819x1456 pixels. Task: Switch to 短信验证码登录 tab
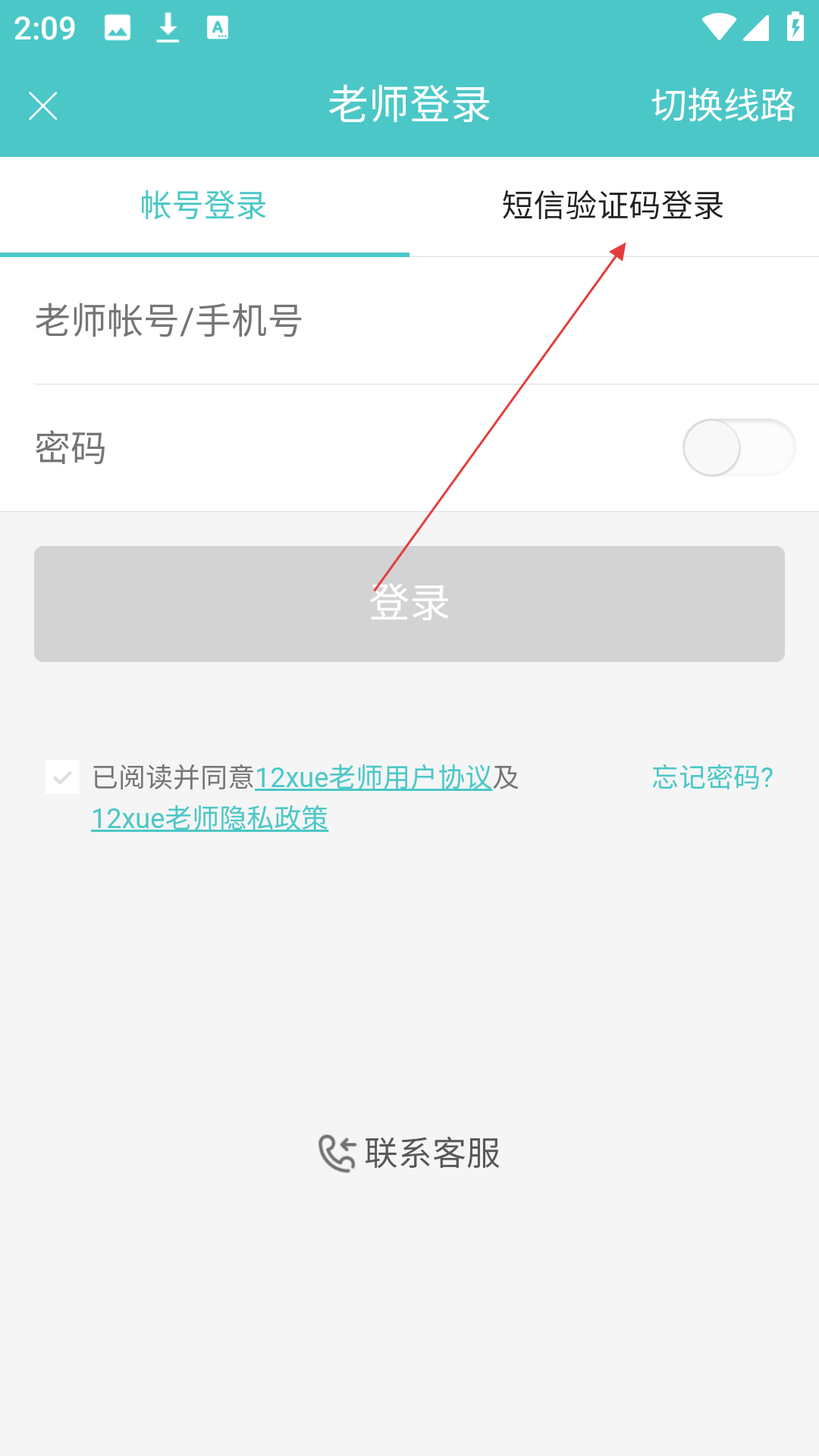(613, 206)
